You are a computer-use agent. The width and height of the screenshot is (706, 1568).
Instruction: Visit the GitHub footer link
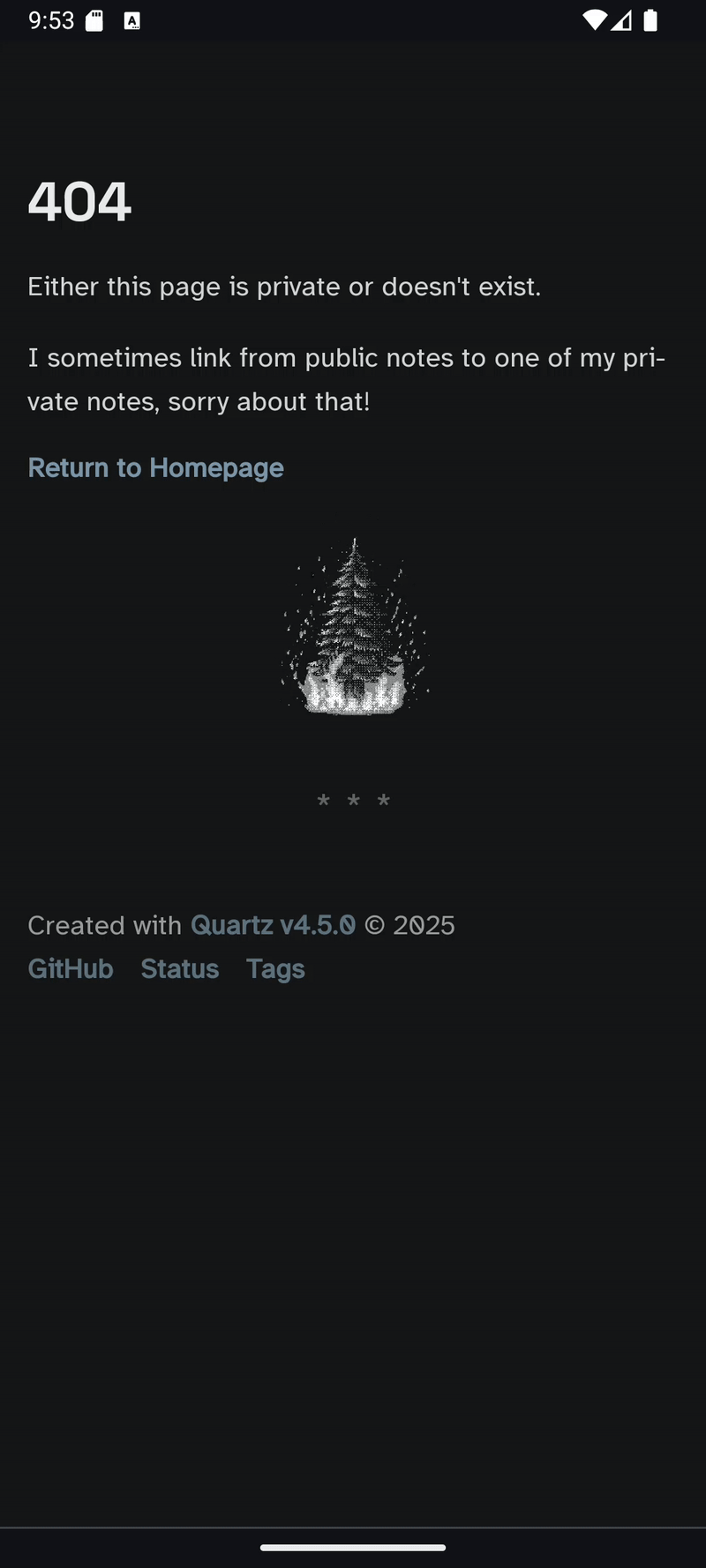tap(71, 968)
